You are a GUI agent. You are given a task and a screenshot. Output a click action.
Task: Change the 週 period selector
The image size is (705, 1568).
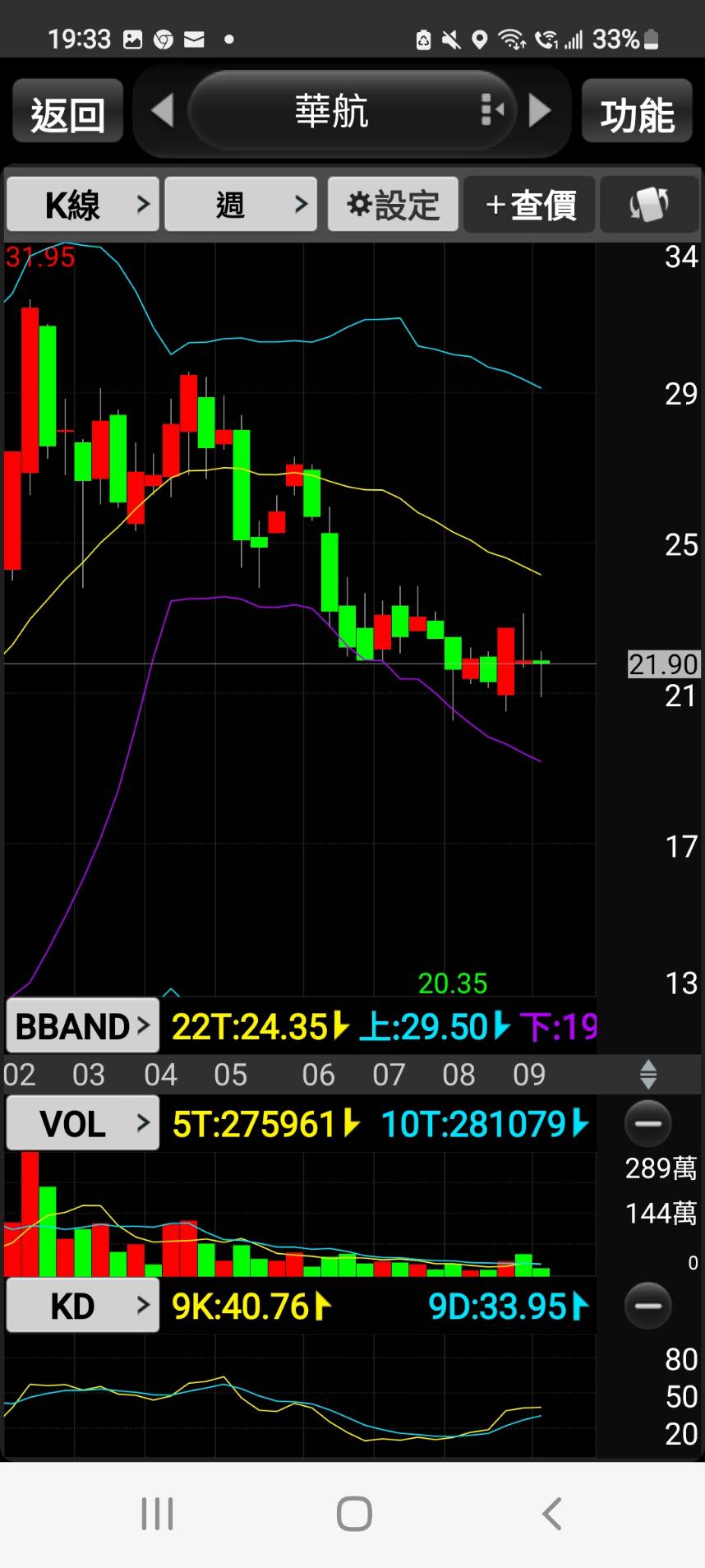241,204
